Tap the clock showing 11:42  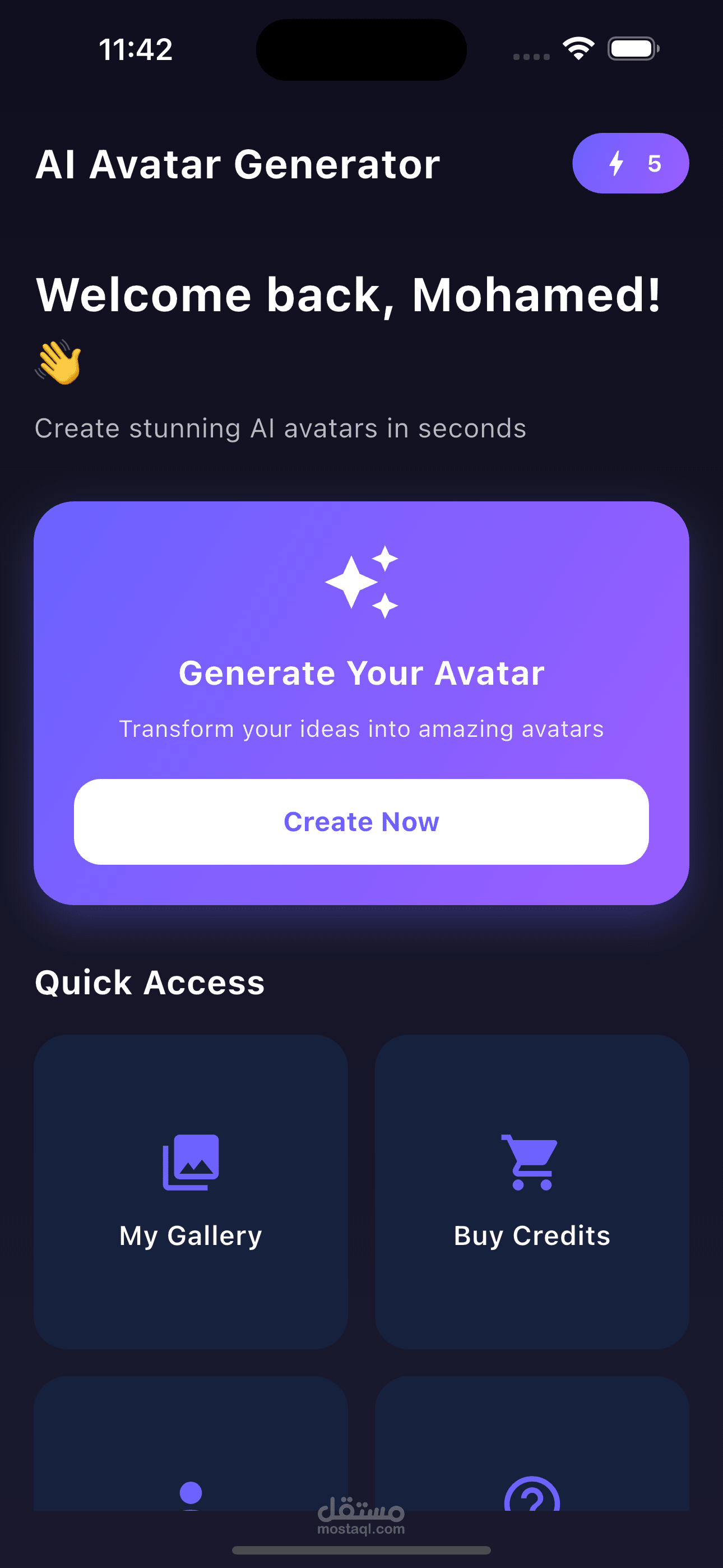point(135,50)
